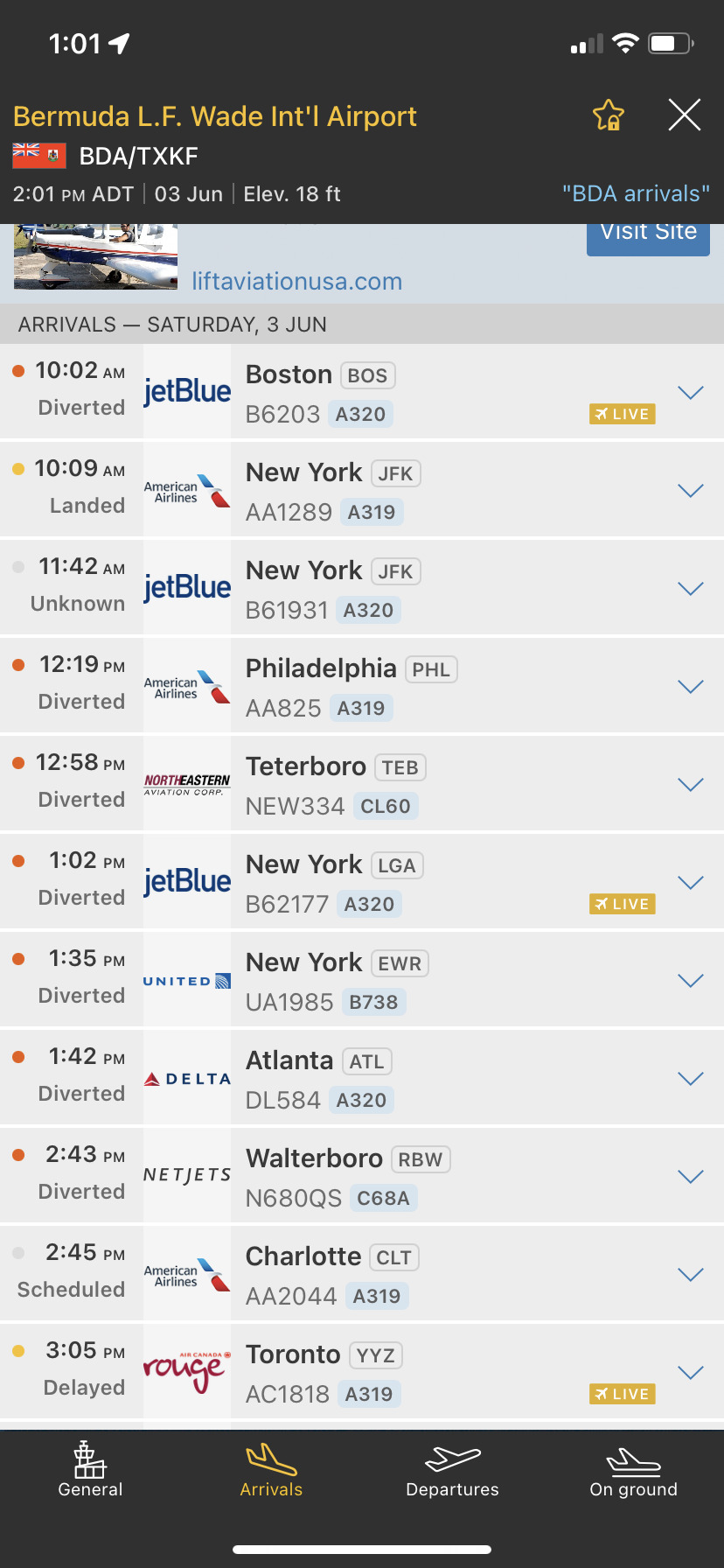Select the Arrivals tab
Image resolution: width=724 pixels, height=1568 pixels.
[272, 1470]
